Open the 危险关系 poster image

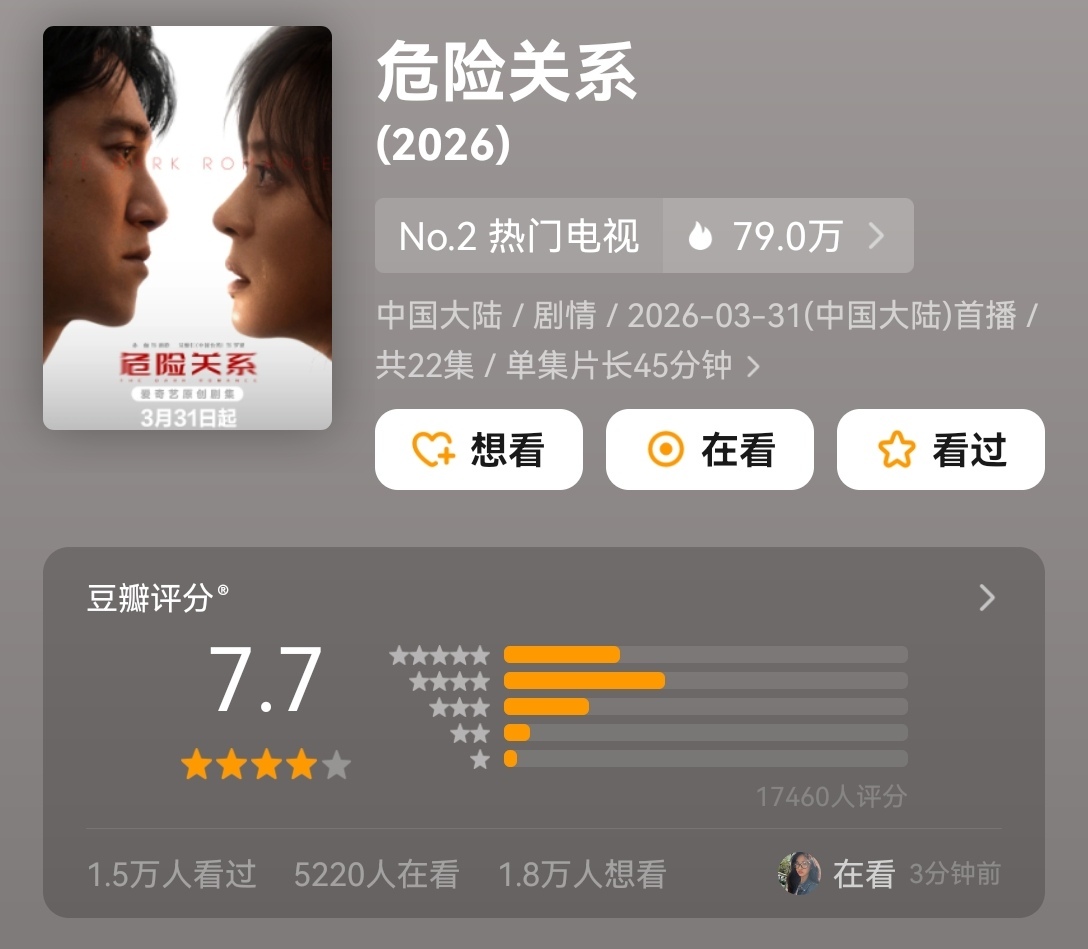pyautogui.click(x=187, y=228)
